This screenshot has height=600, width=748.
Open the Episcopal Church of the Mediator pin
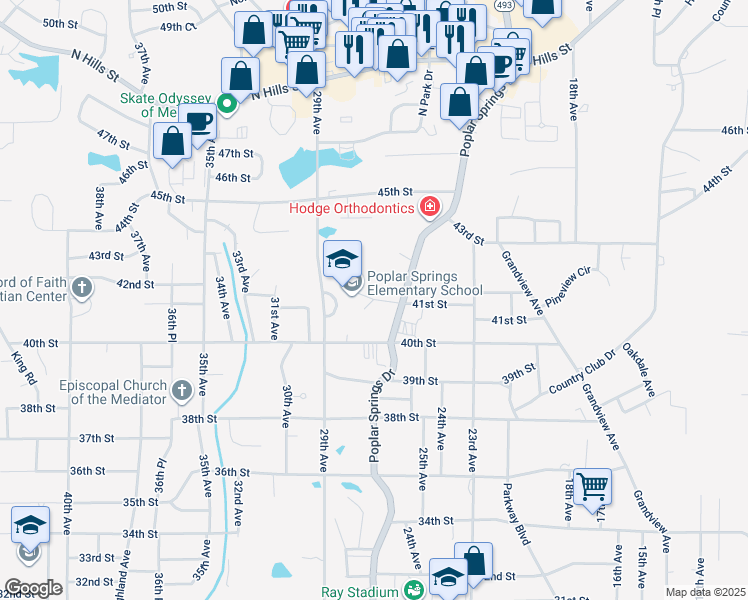(x=181, y=392)
